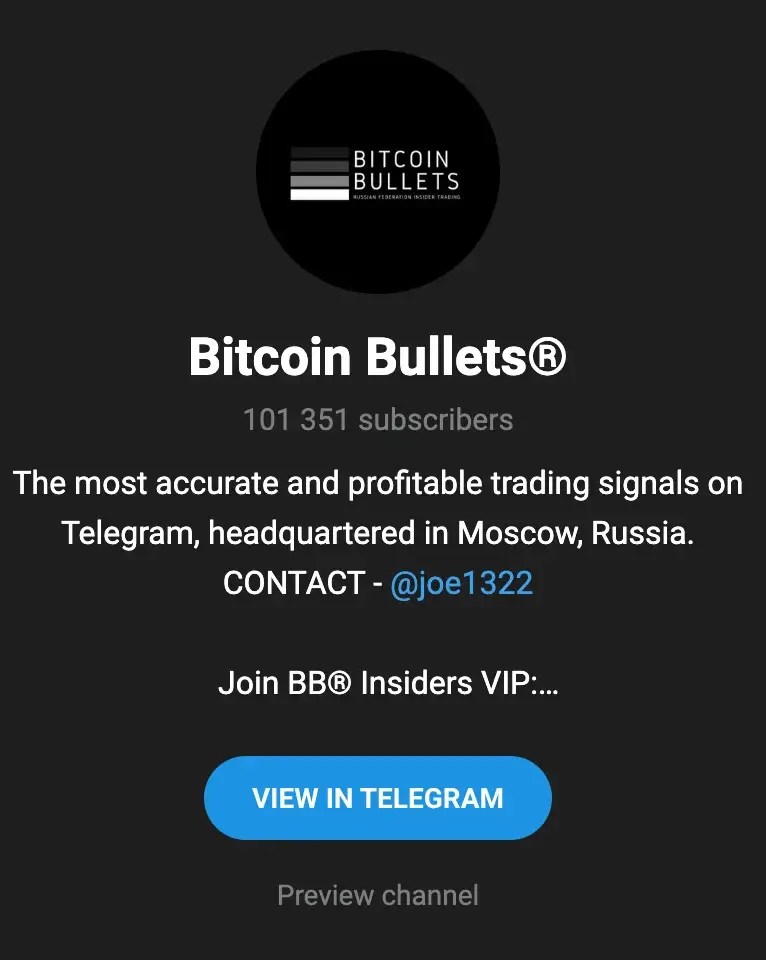766x960 pixels.
Task: Click the 101 351 subscribers count
Action: click(x=378, y=420)
